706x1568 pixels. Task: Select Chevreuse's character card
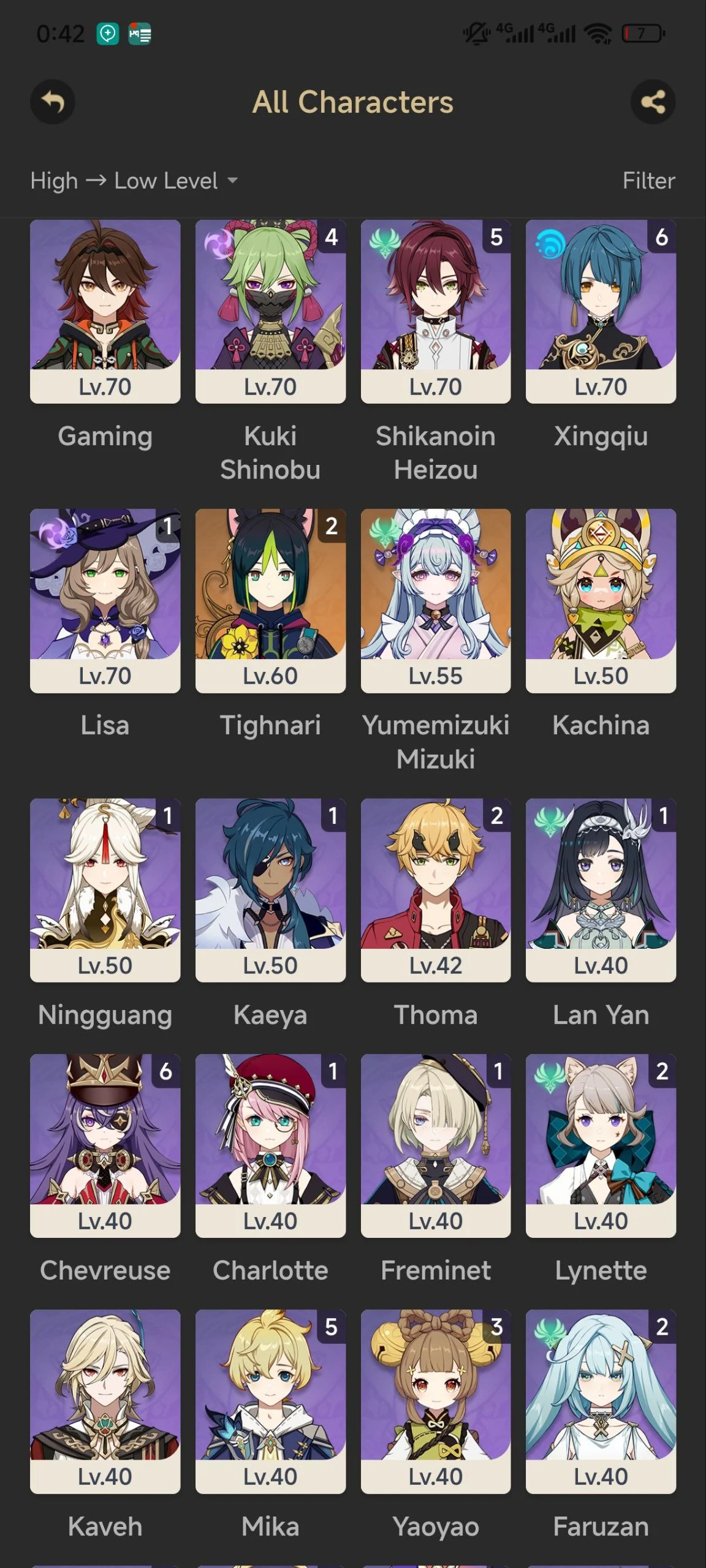pyautogui.click(x=105, y=1145)
